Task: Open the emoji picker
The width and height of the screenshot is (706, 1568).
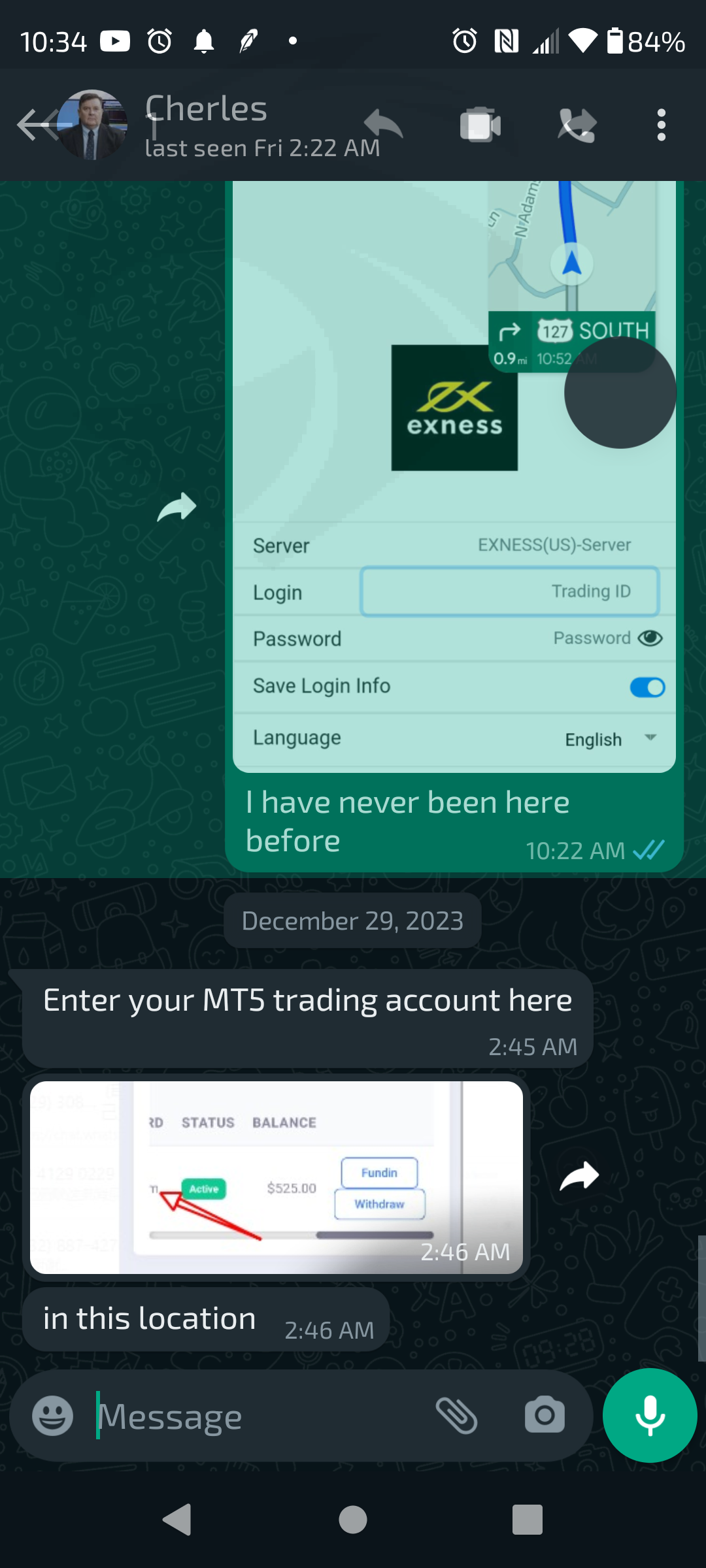Action: pos(52,1416)
